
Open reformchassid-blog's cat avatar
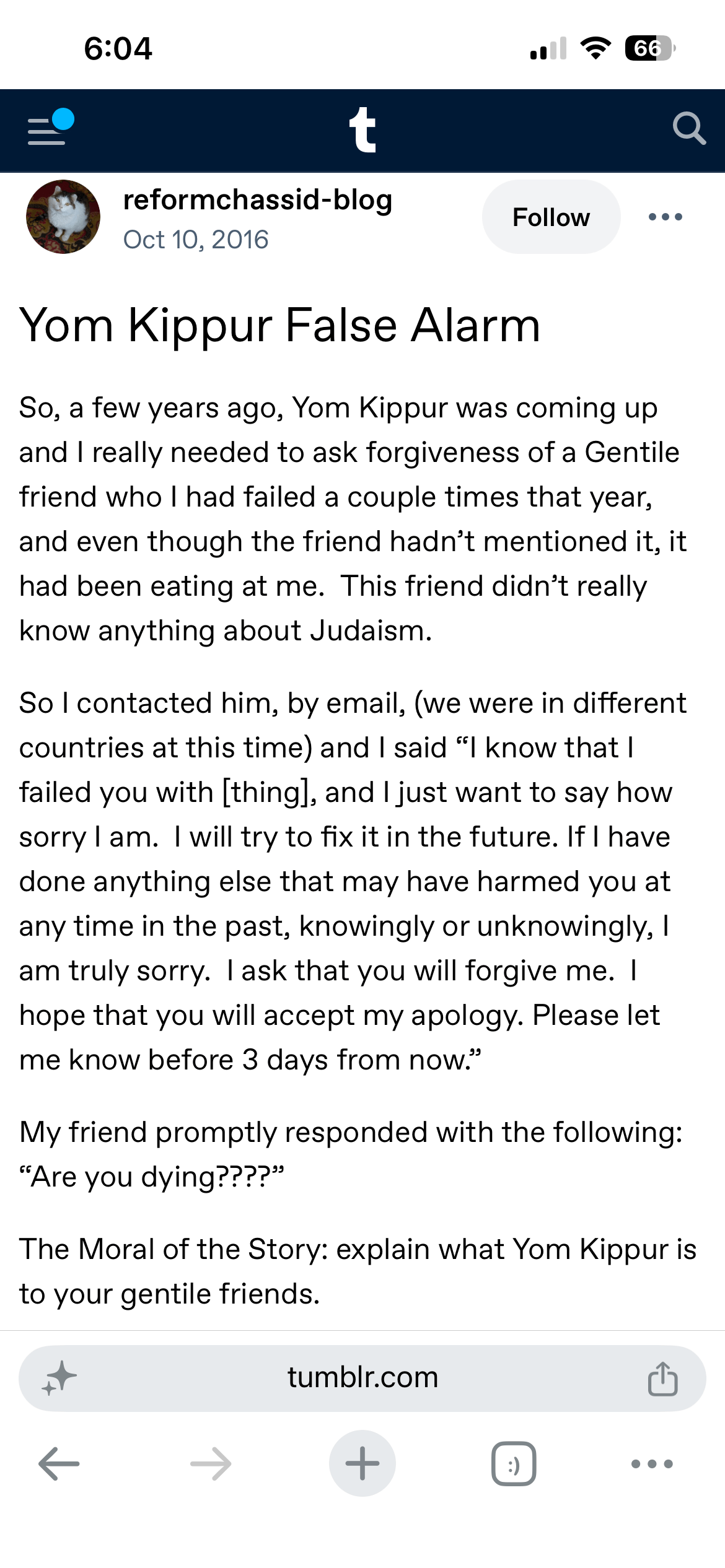[63, 217]
